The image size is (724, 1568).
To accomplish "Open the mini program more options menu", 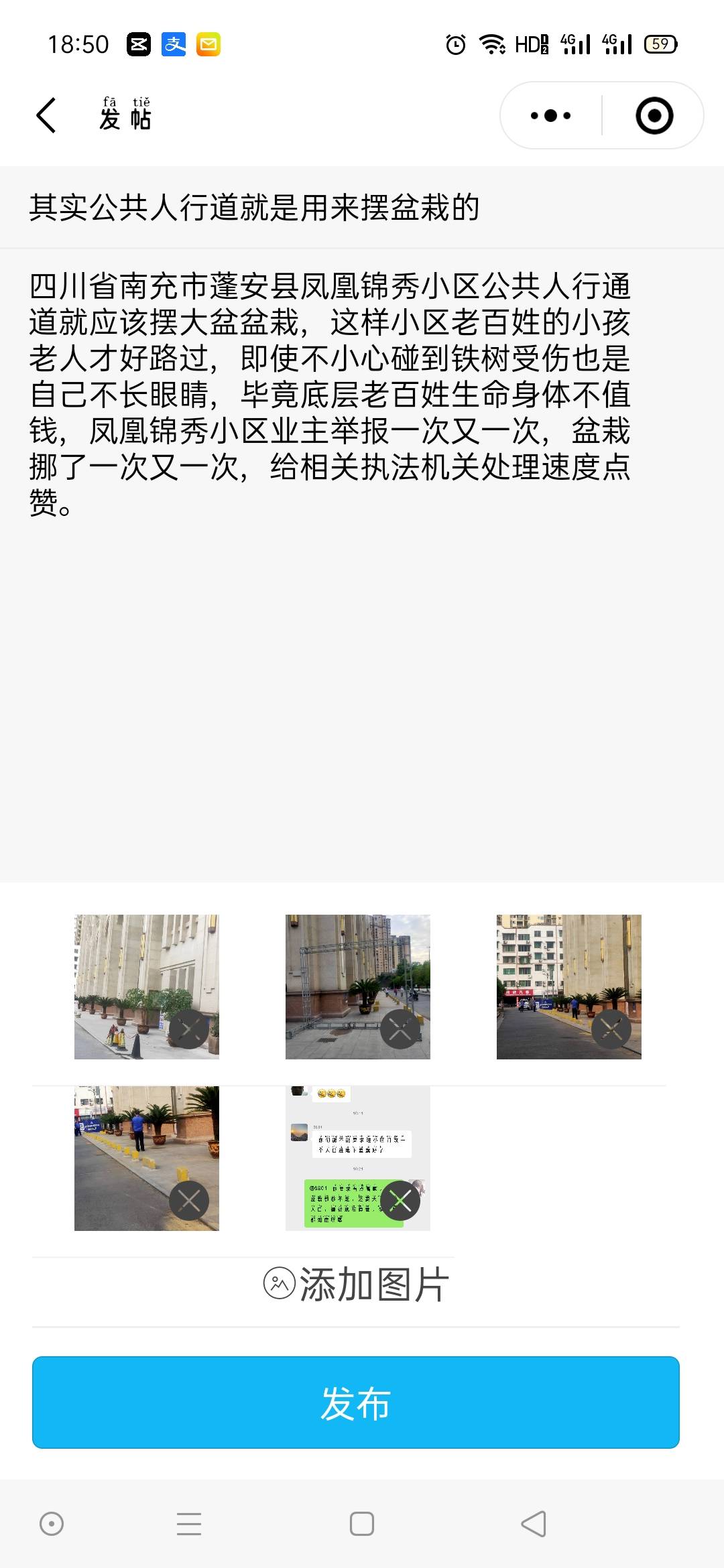I will [x=550, y=116].
